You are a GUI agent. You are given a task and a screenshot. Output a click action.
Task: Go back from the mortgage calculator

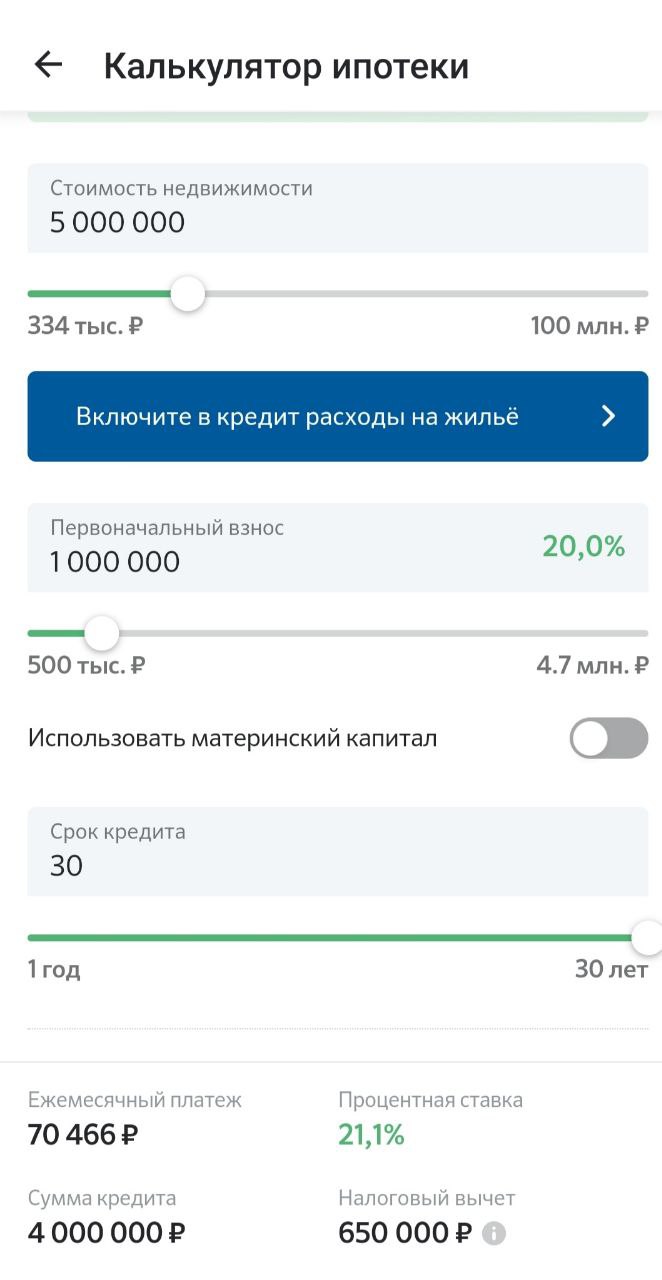coord(48,65)
